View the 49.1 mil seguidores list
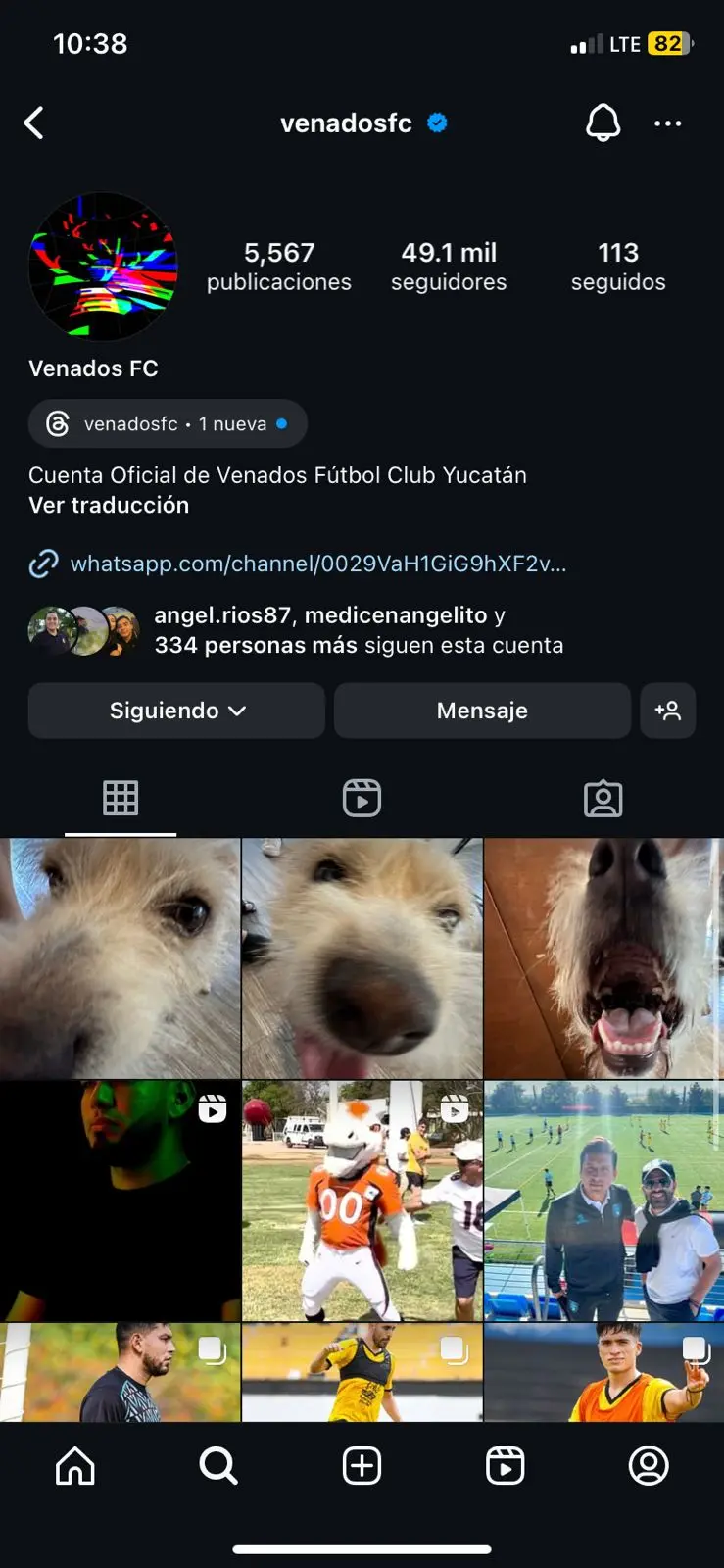Screen dimensions: 724x1568 pyautogui.click(x=449, y=267)
